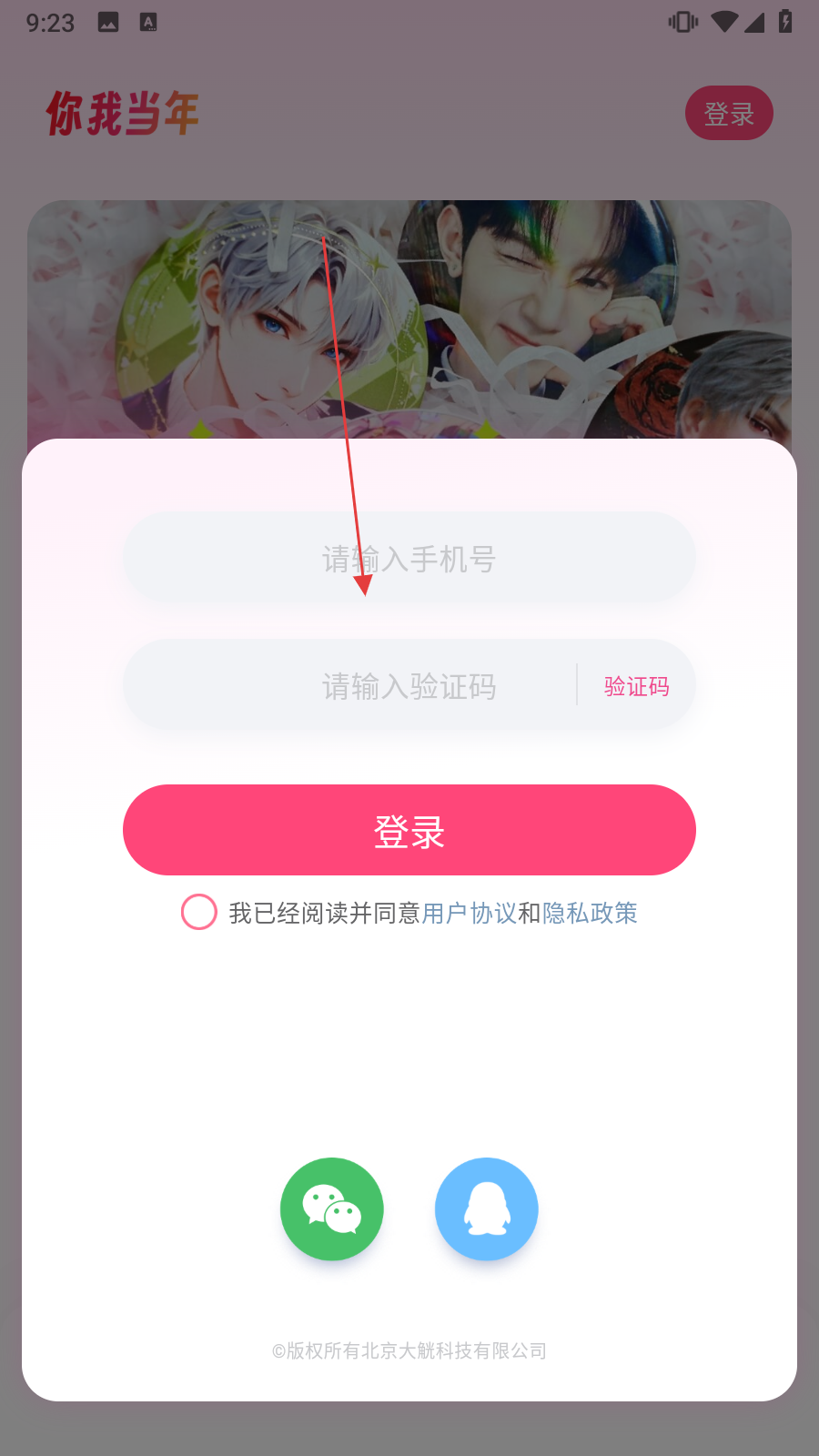This screenshot has width=819, height=1456.
Task: Log in with QQ
Action: 487,1209
